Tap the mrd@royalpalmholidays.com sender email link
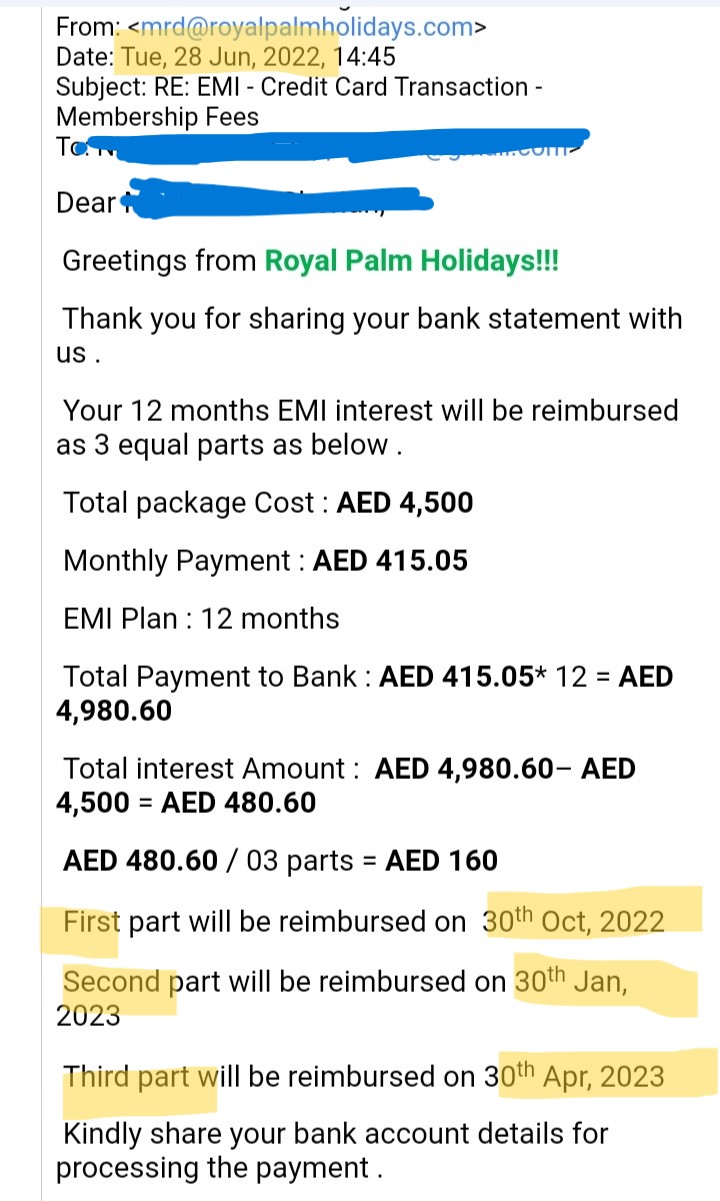720x1201 pixels. coord(308,28)
